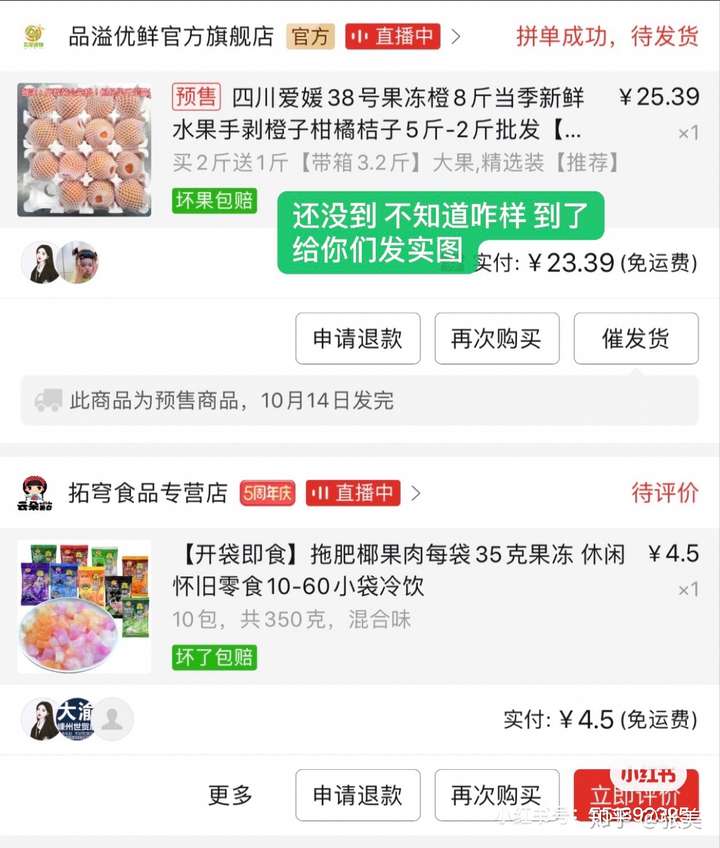Open the 更多 options
720x848 pixels.
point(232,794)
